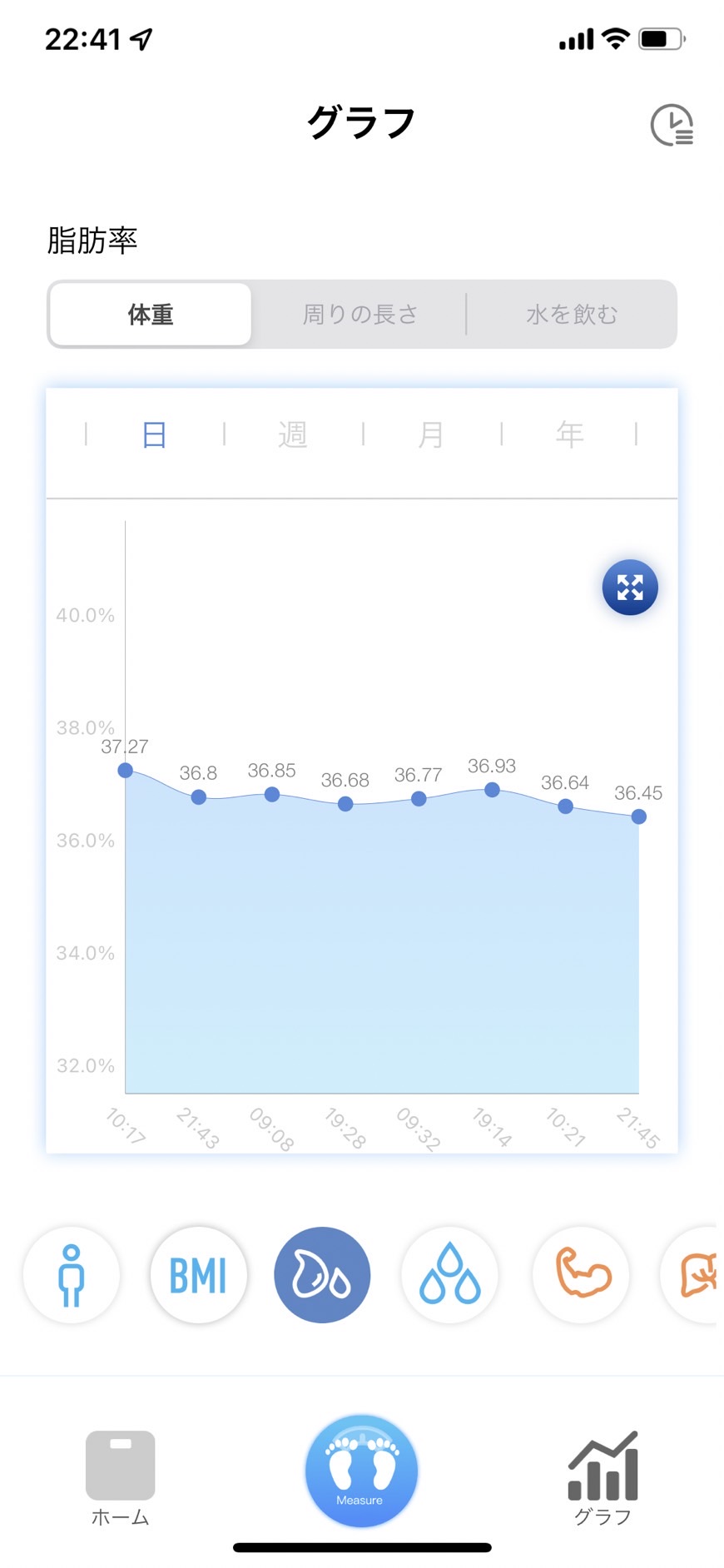Start a measurement with Measure button
This screenshot has width=724, height=1568.
pyautogui.click(x=361, y=1471)
